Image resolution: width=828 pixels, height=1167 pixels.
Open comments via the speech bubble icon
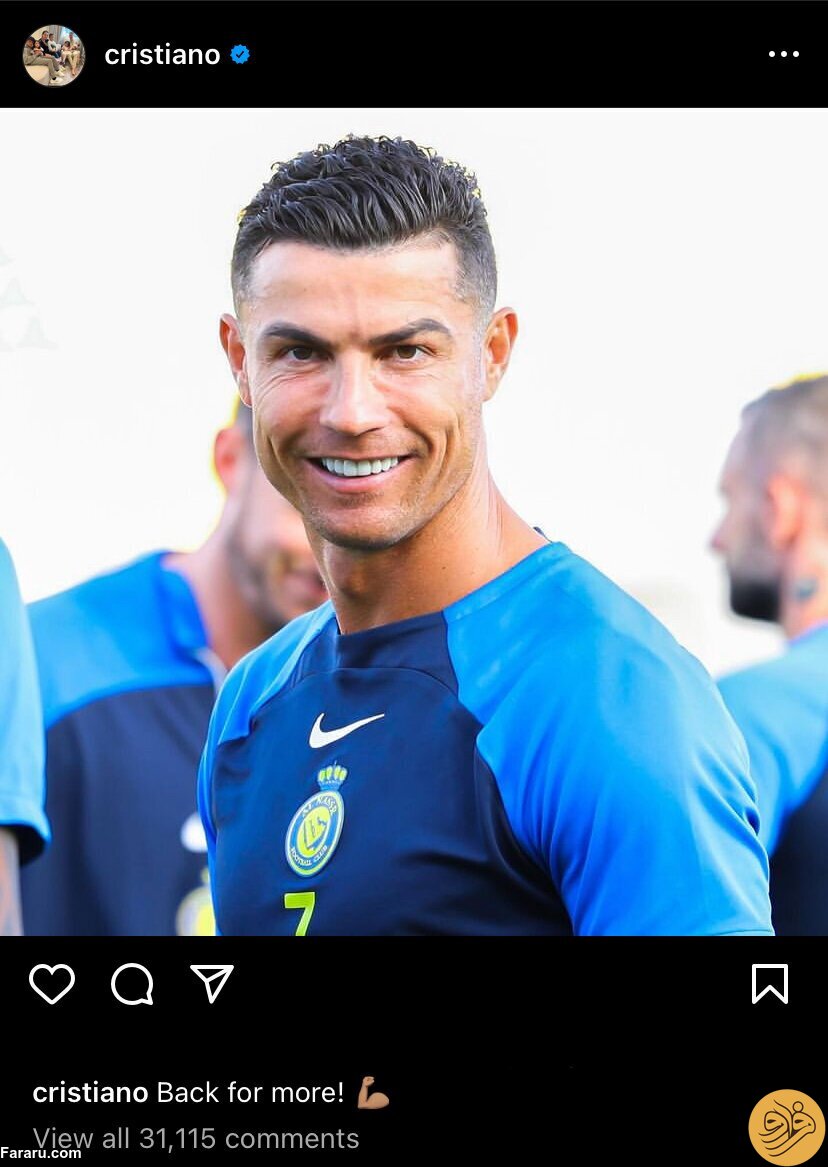[x=132, y=984]
